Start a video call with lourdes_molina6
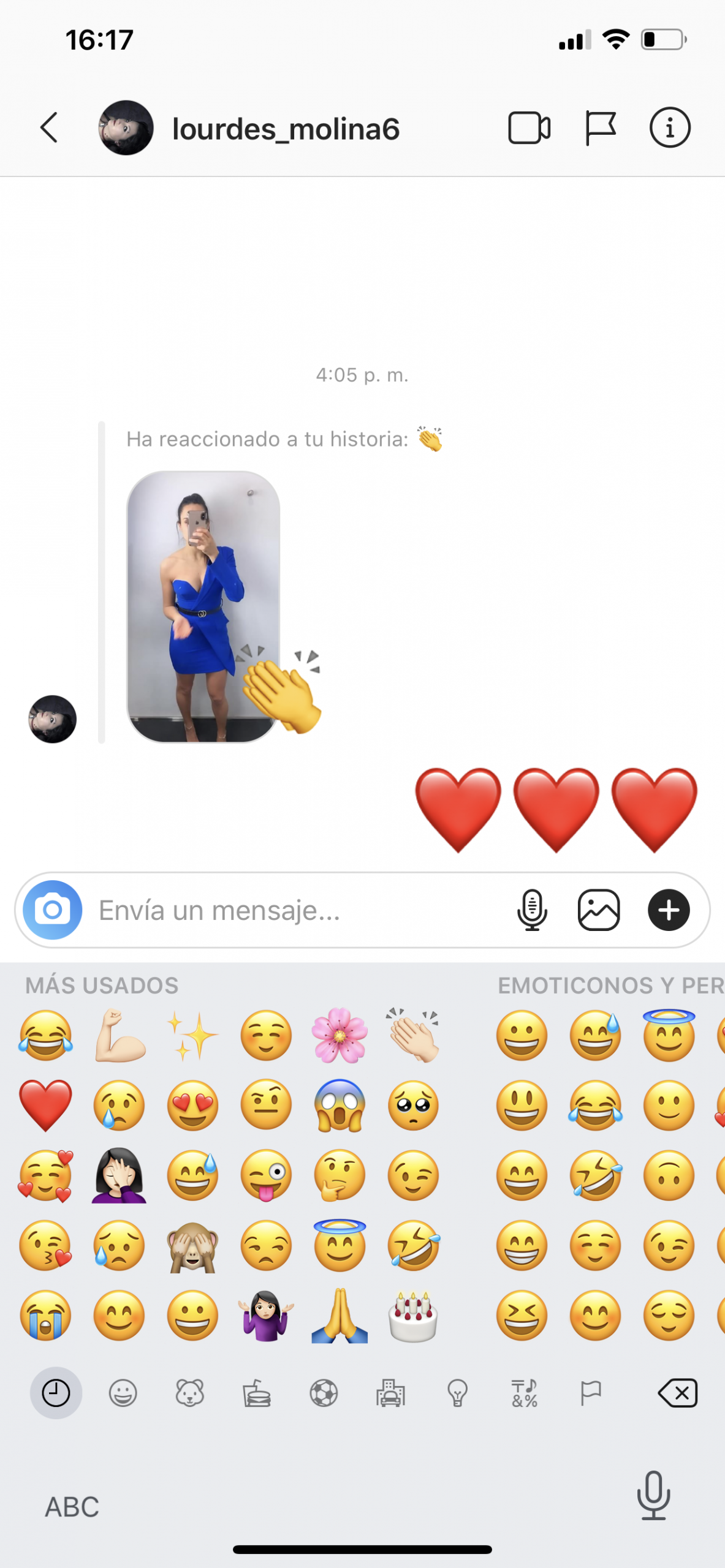This screenshot has width=725, height=1568. coord(529,128)
